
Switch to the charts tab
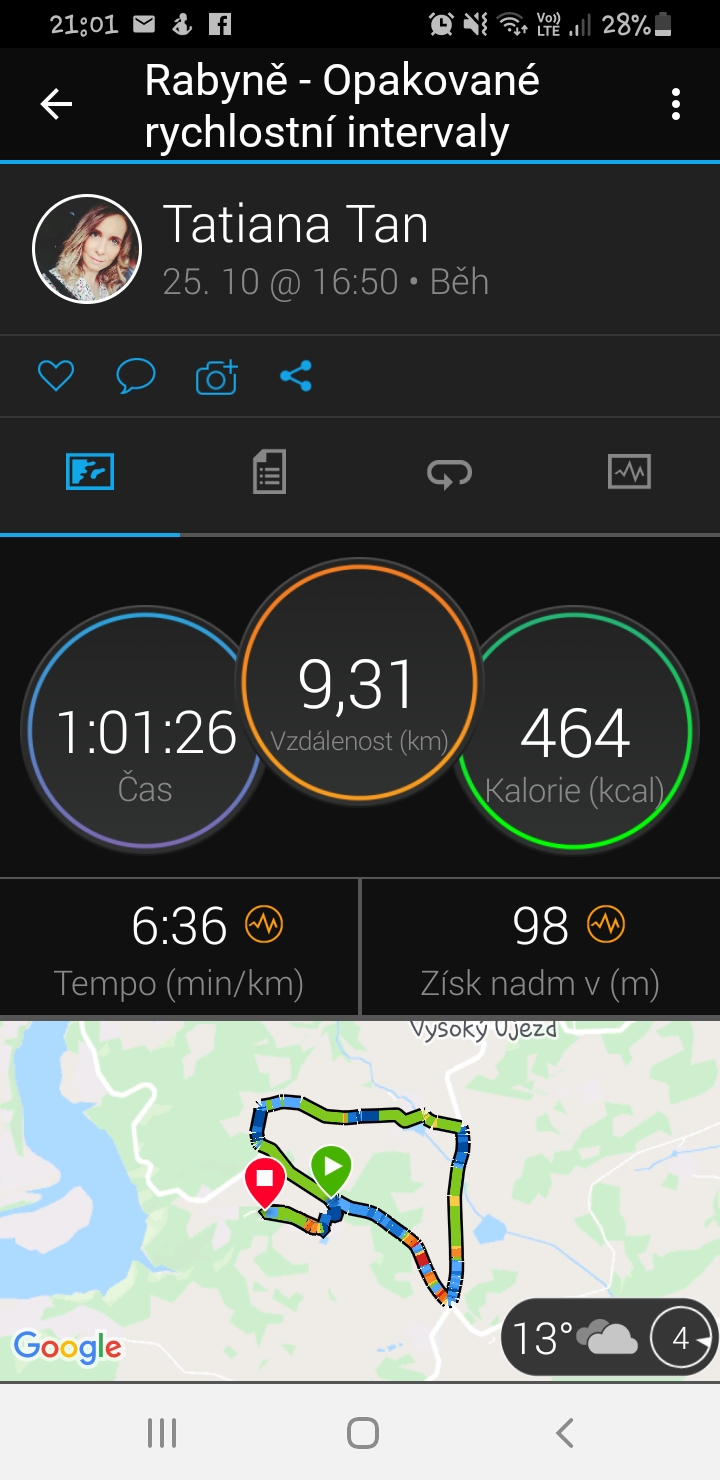[x=629, y=471]
